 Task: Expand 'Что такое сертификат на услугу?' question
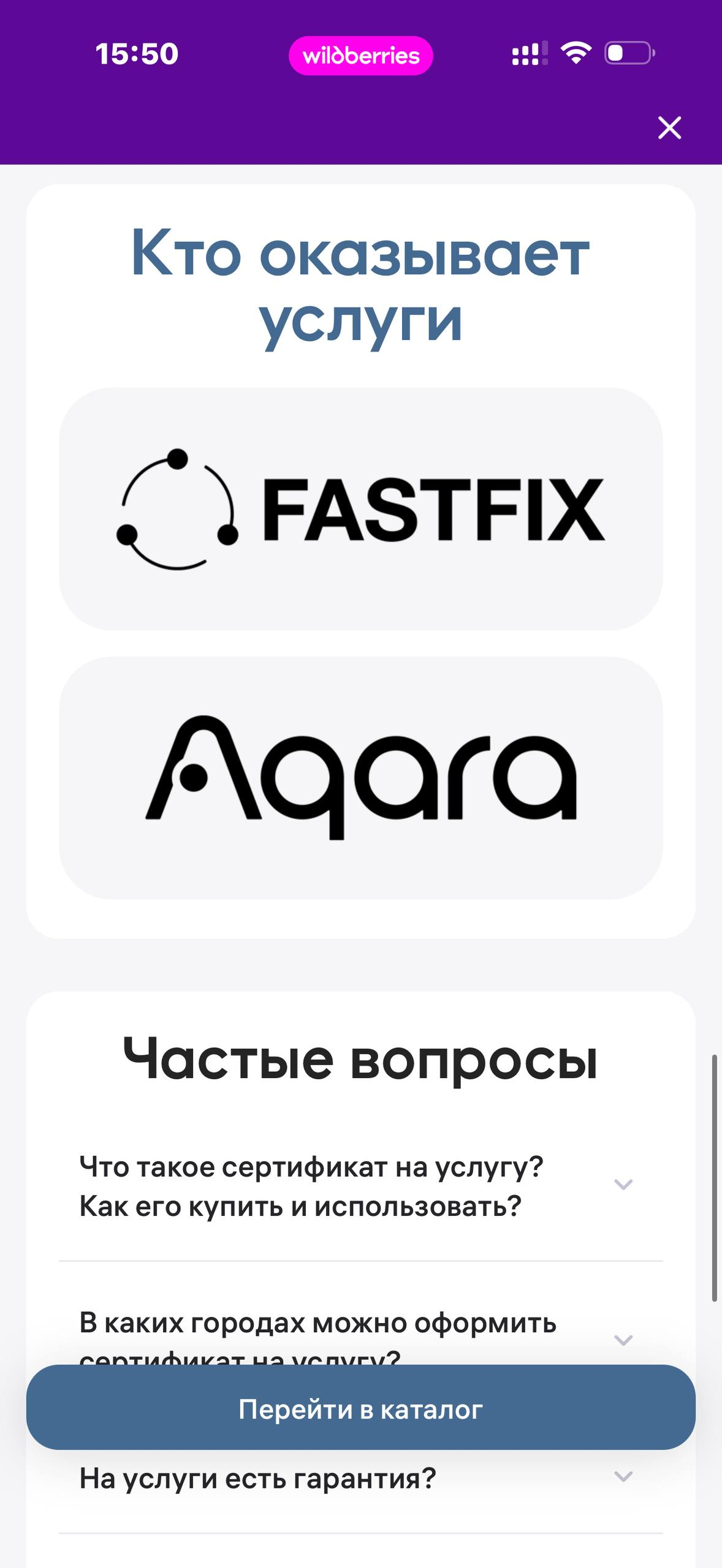(361, 1186)
